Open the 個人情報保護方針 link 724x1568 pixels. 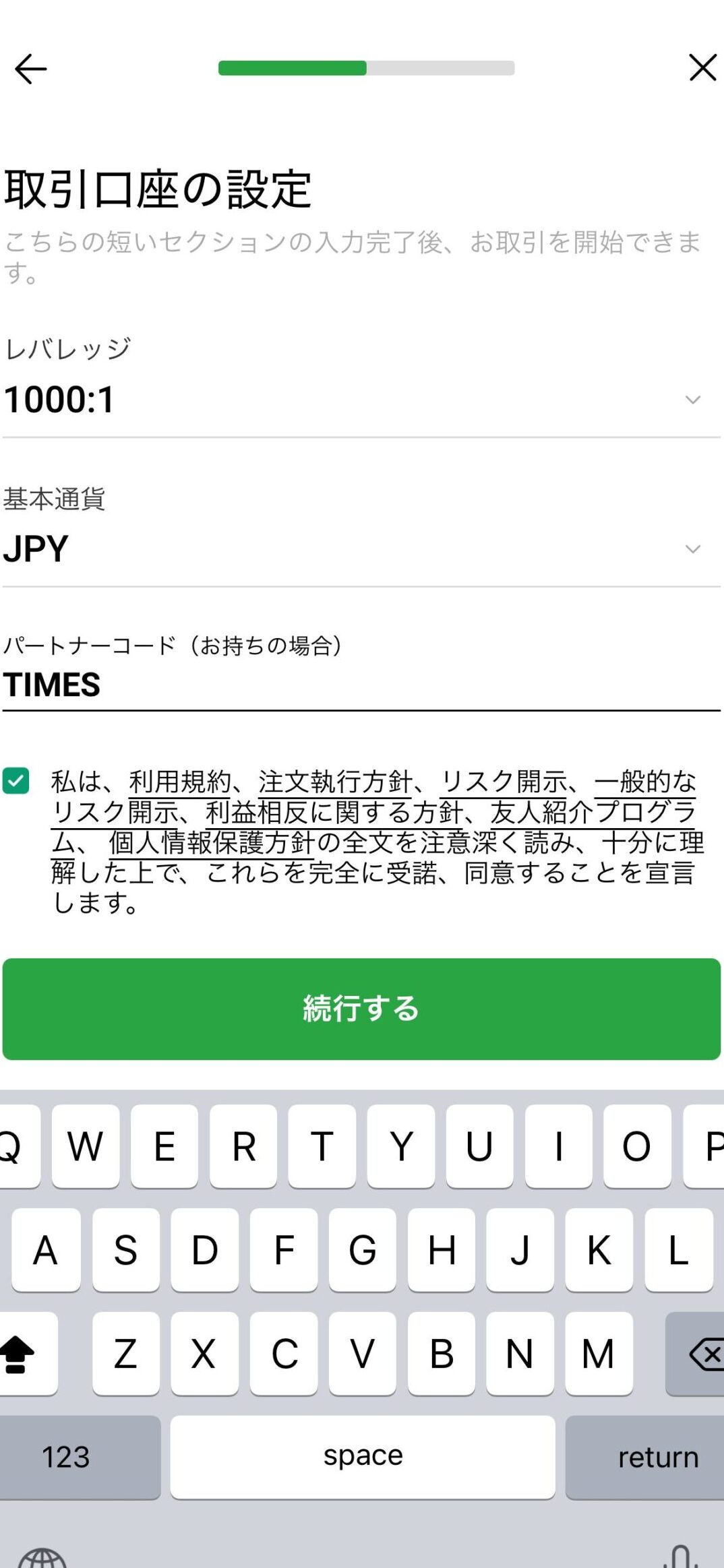pos(212,843)
